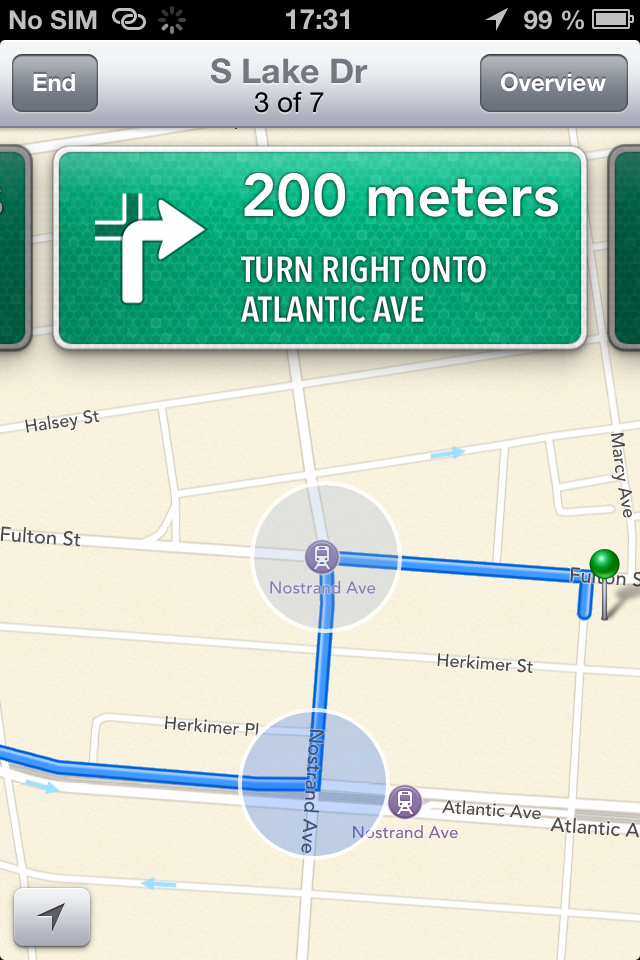End the navigation route

pyautogui.click(x=54, y=83)
